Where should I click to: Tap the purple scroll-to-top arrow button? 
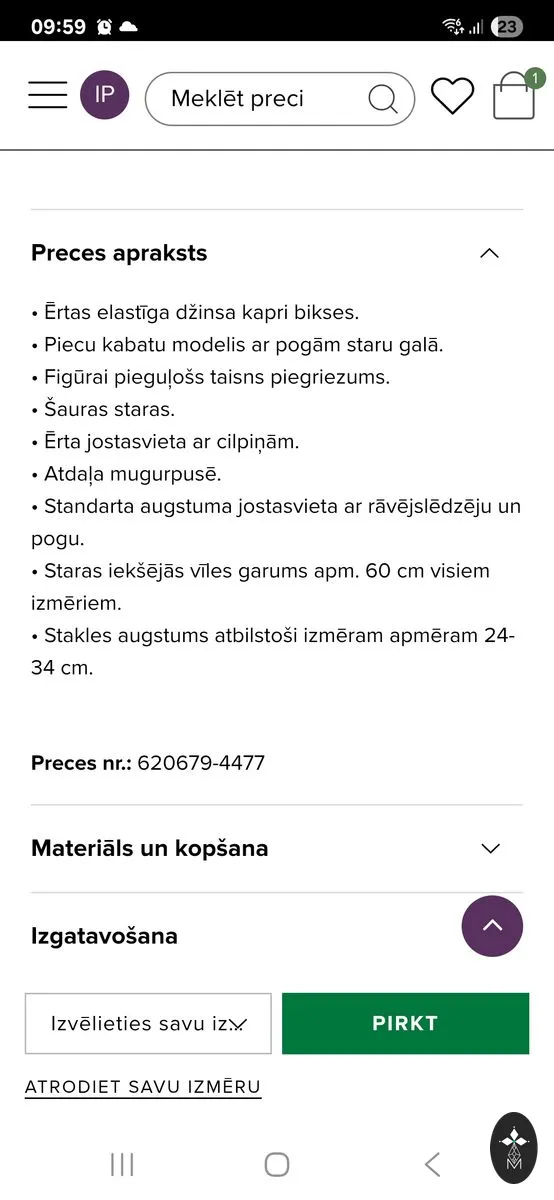[492, 926]
